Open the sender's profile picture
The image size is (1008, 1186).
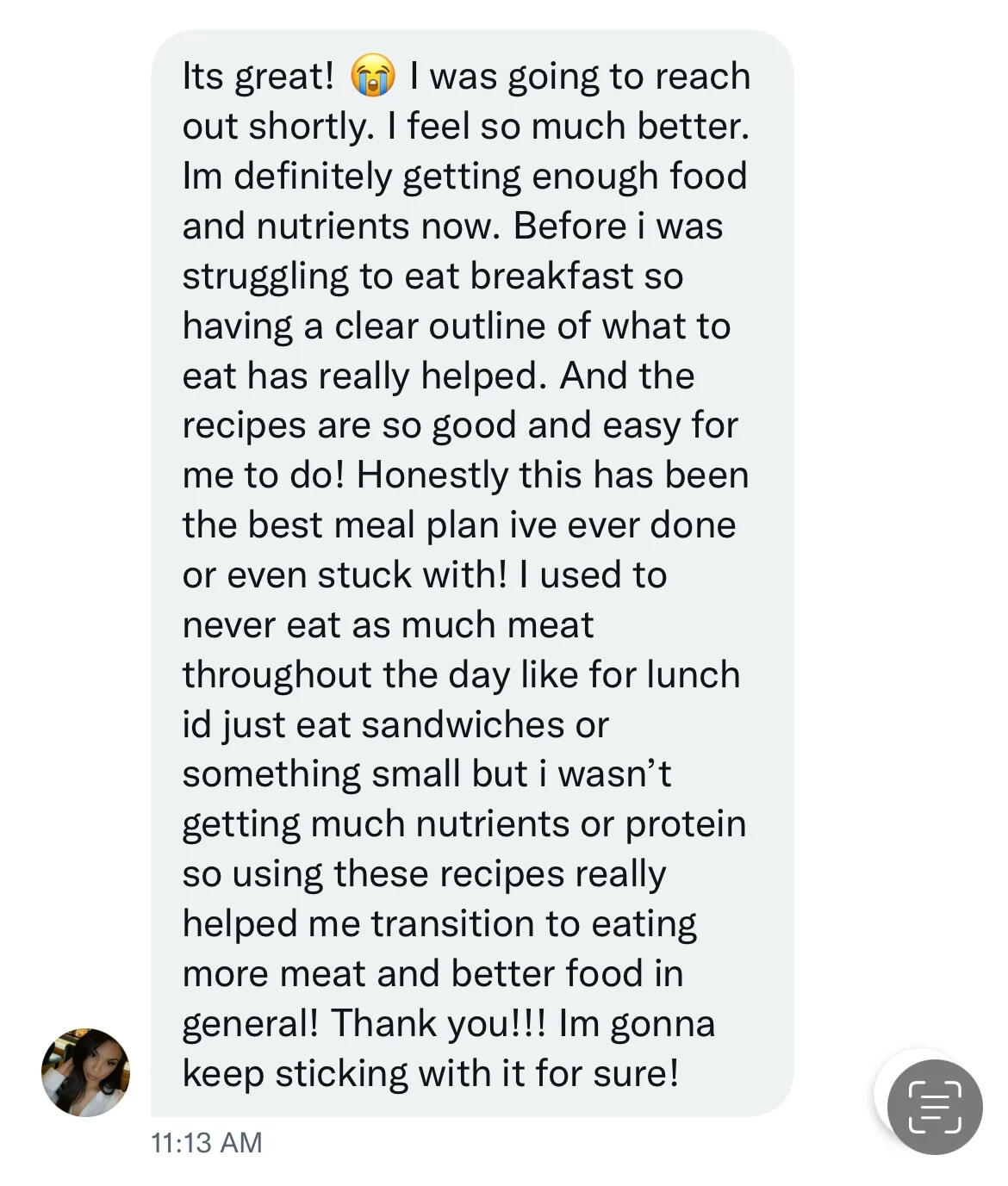[x=85, y=1072]
